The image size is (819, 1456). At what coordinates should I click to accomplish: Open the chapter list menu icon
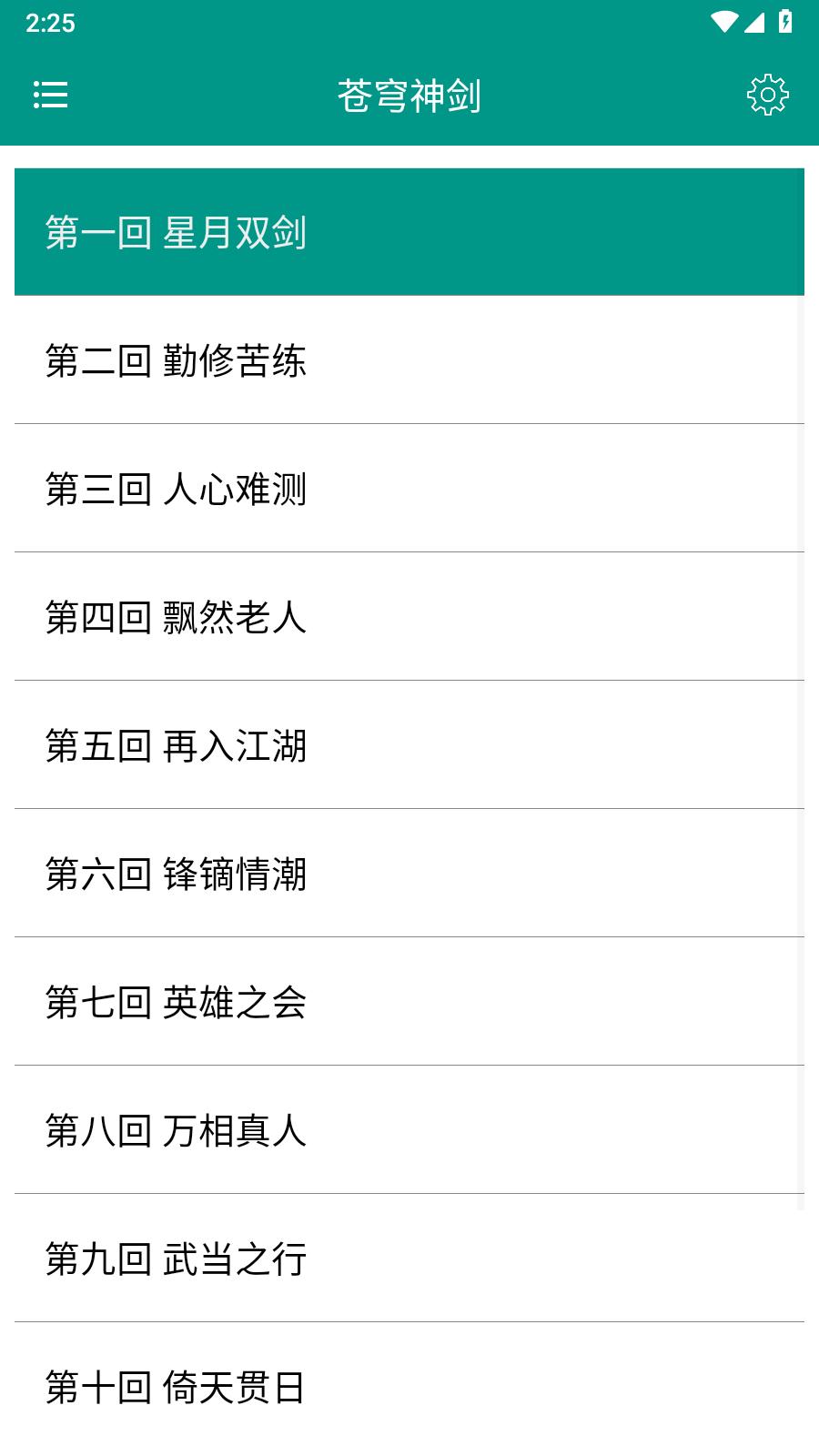click(51, 95)
